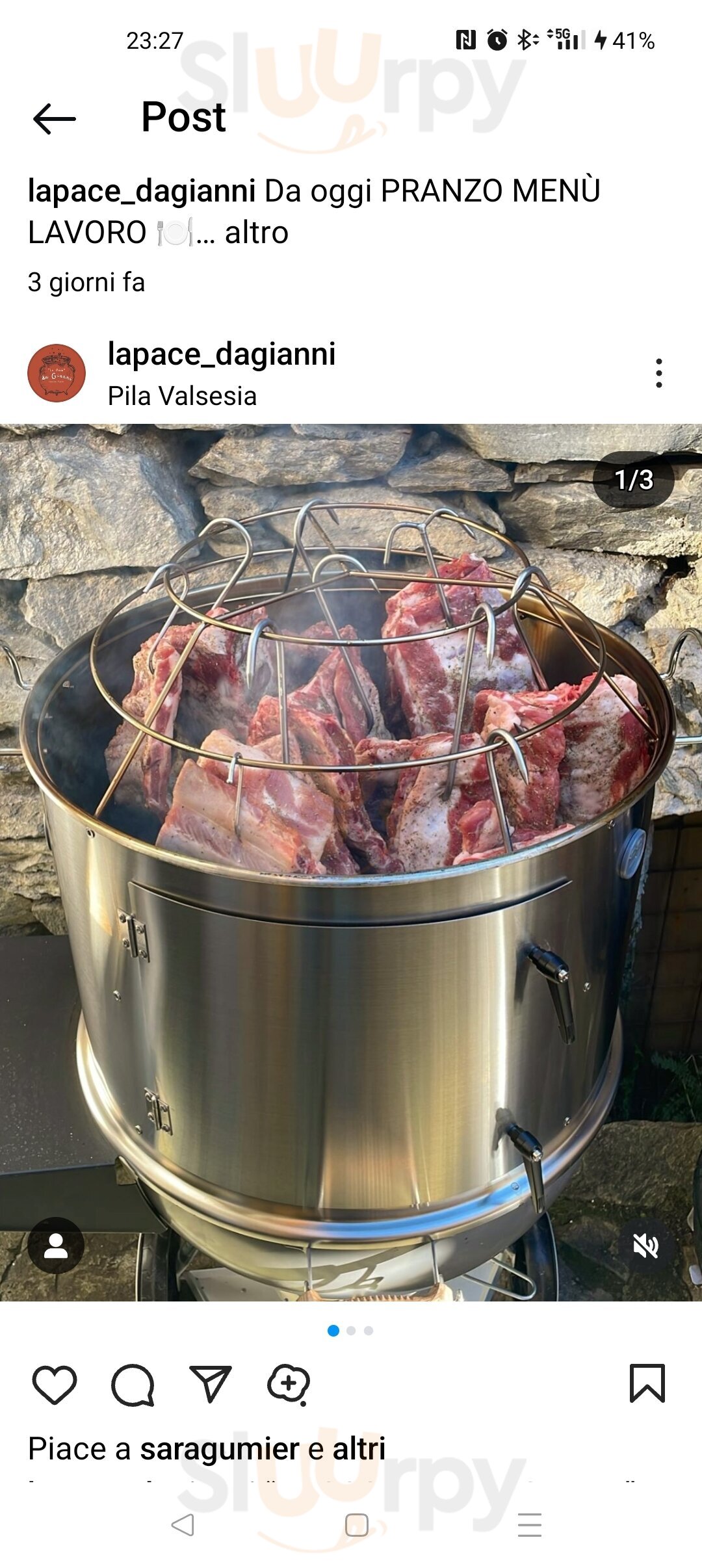Go to the home screen via the system button
This screenshot has width=702, height=1568.
[356, 1524]
